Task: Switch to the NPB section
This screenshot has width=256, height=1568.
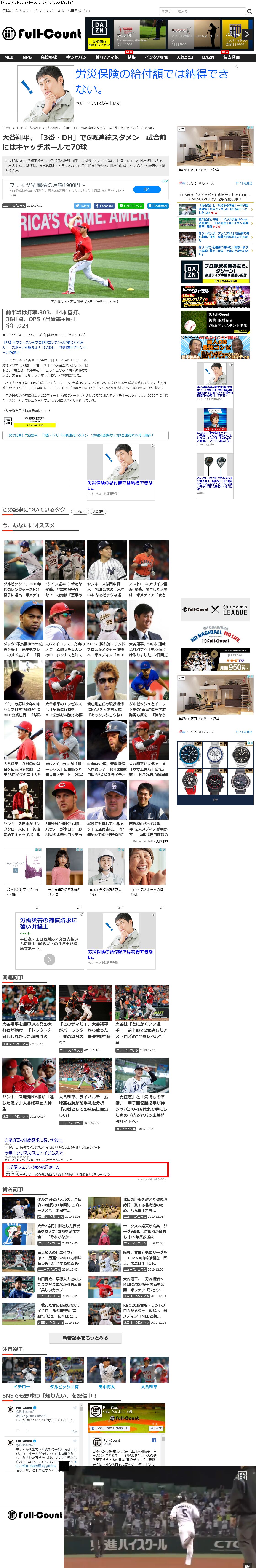Action: 27,57
